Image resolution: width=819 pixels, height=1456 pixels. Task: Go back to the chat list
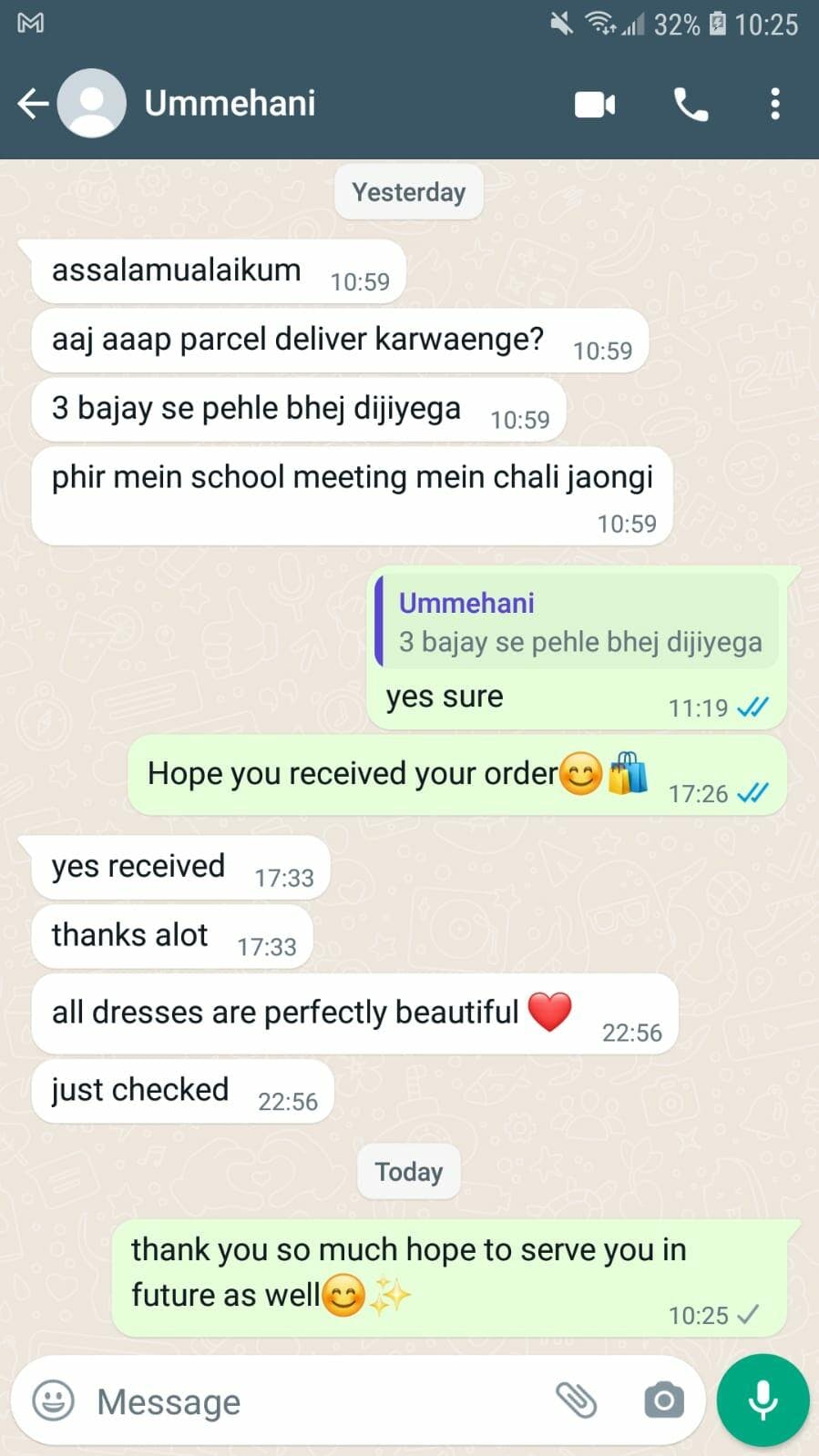32,104
